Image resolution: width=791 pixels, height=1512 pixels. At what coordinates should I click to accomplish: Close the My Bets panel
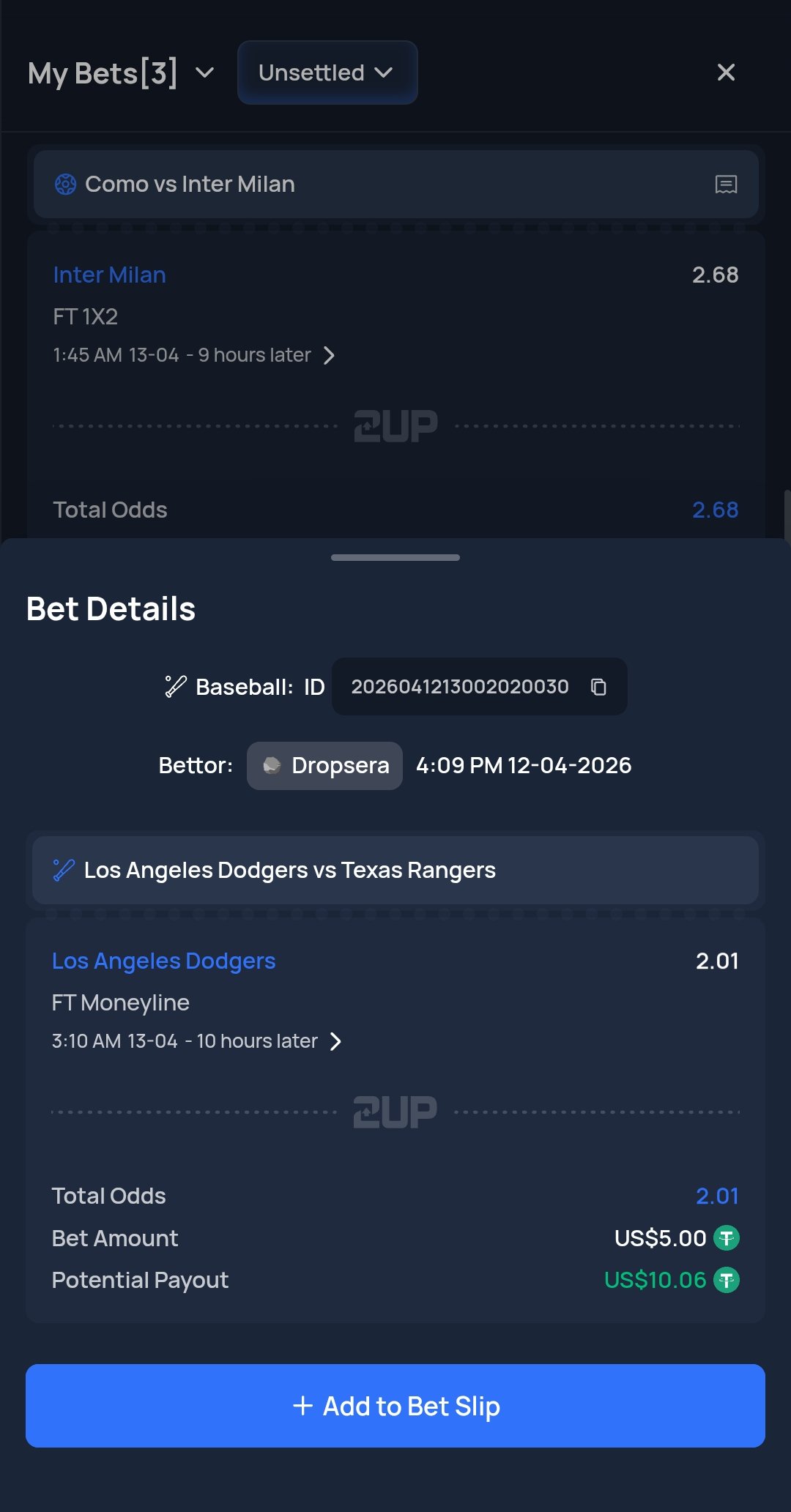725,72
